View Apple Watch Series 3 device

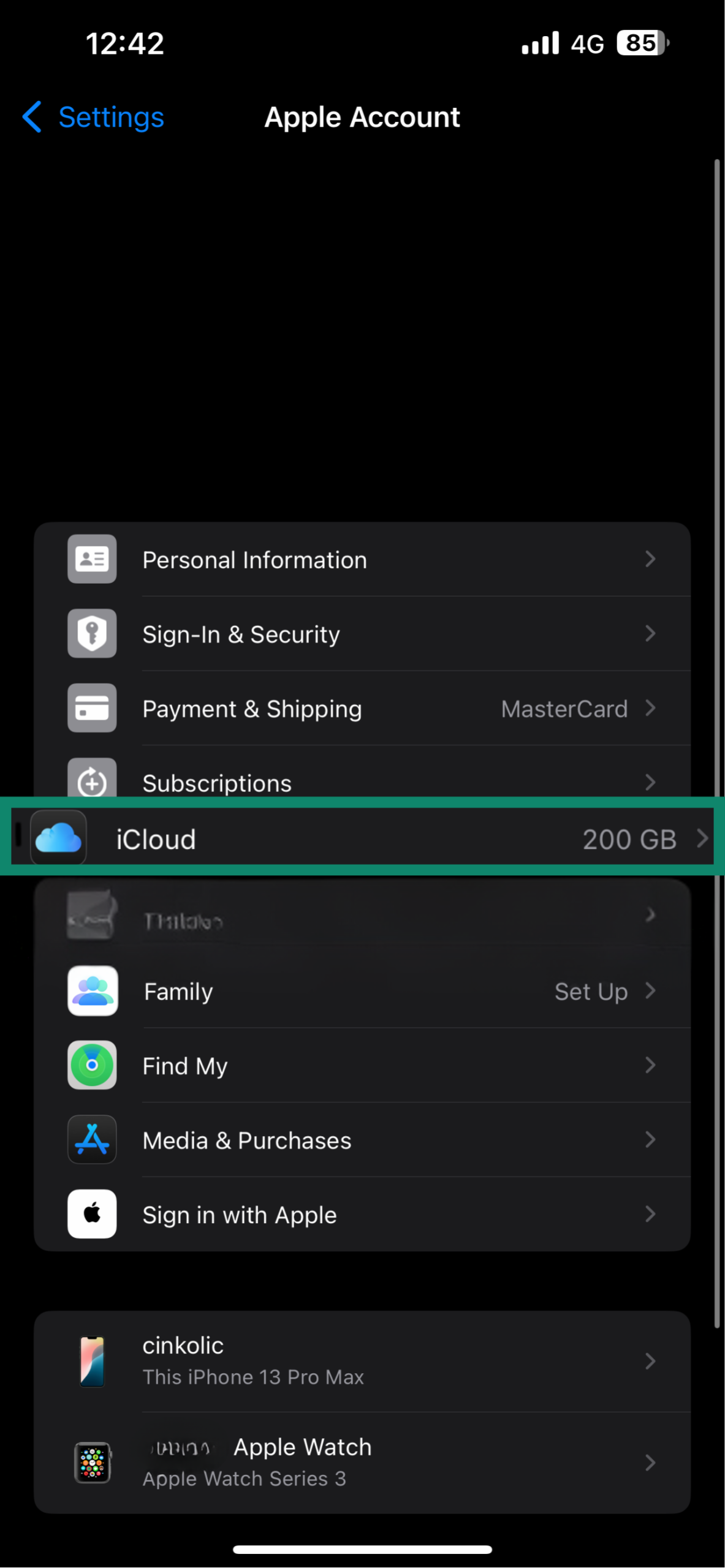tap(362, 1463)
